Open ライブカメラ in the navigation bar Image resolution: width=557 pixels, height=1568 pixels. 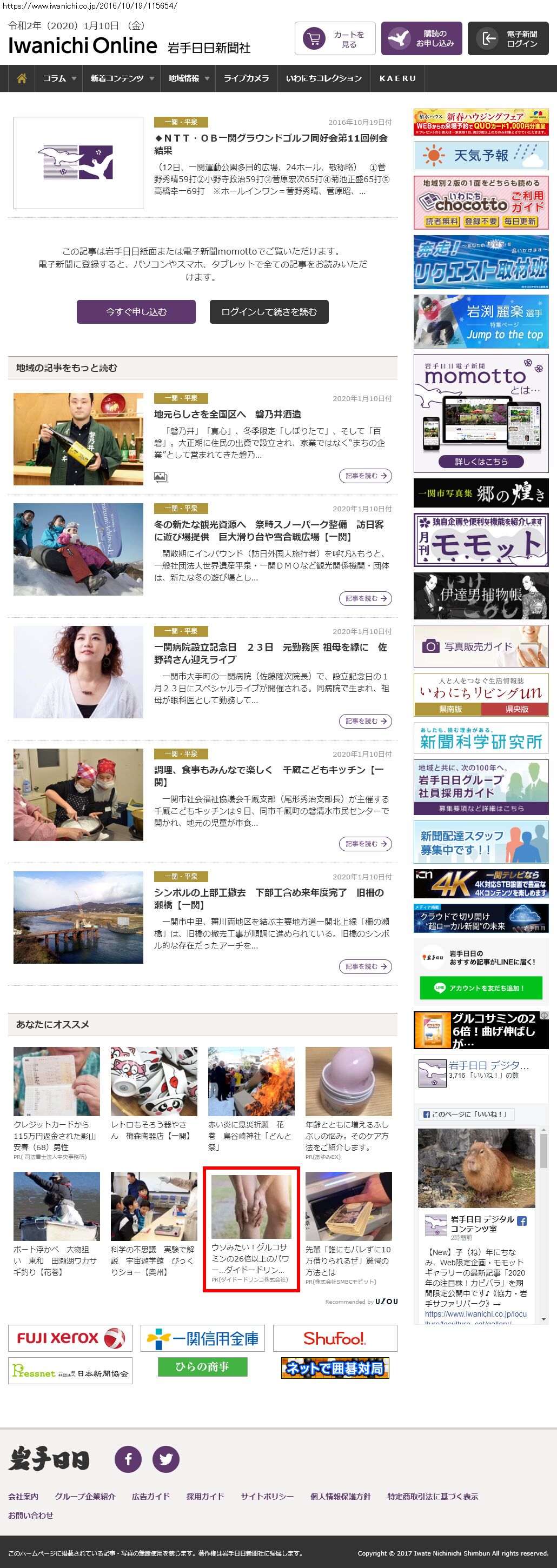[246, 78]
